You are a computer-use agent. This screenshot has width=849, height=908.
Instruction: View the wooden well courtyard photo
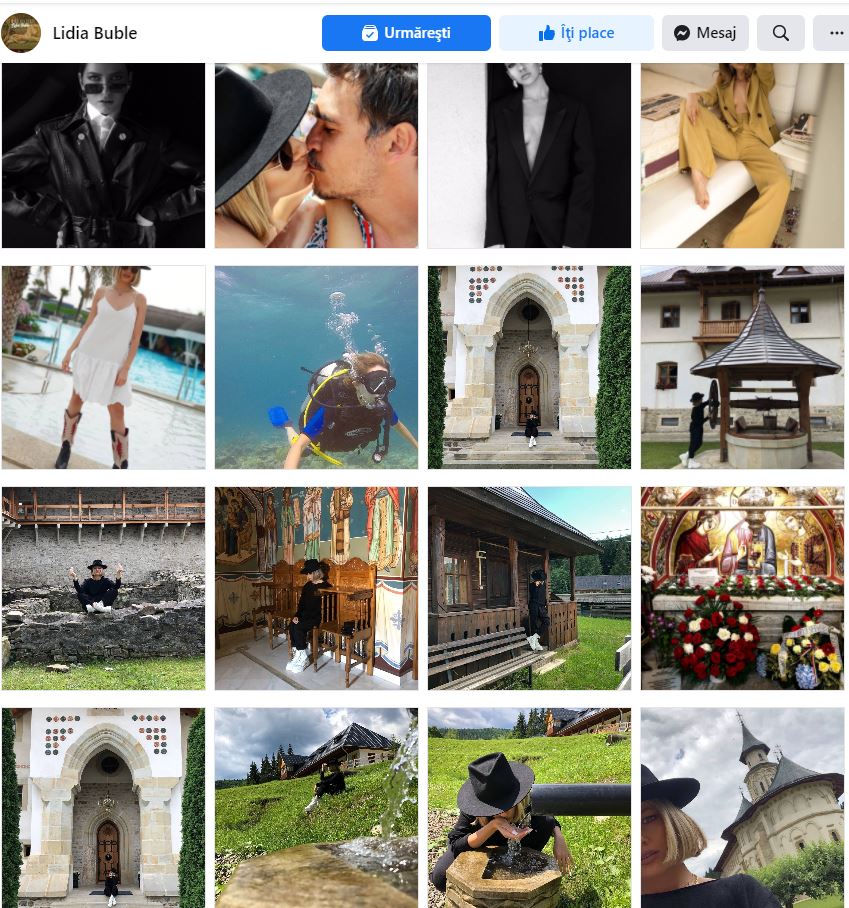[x=742, y=367]
